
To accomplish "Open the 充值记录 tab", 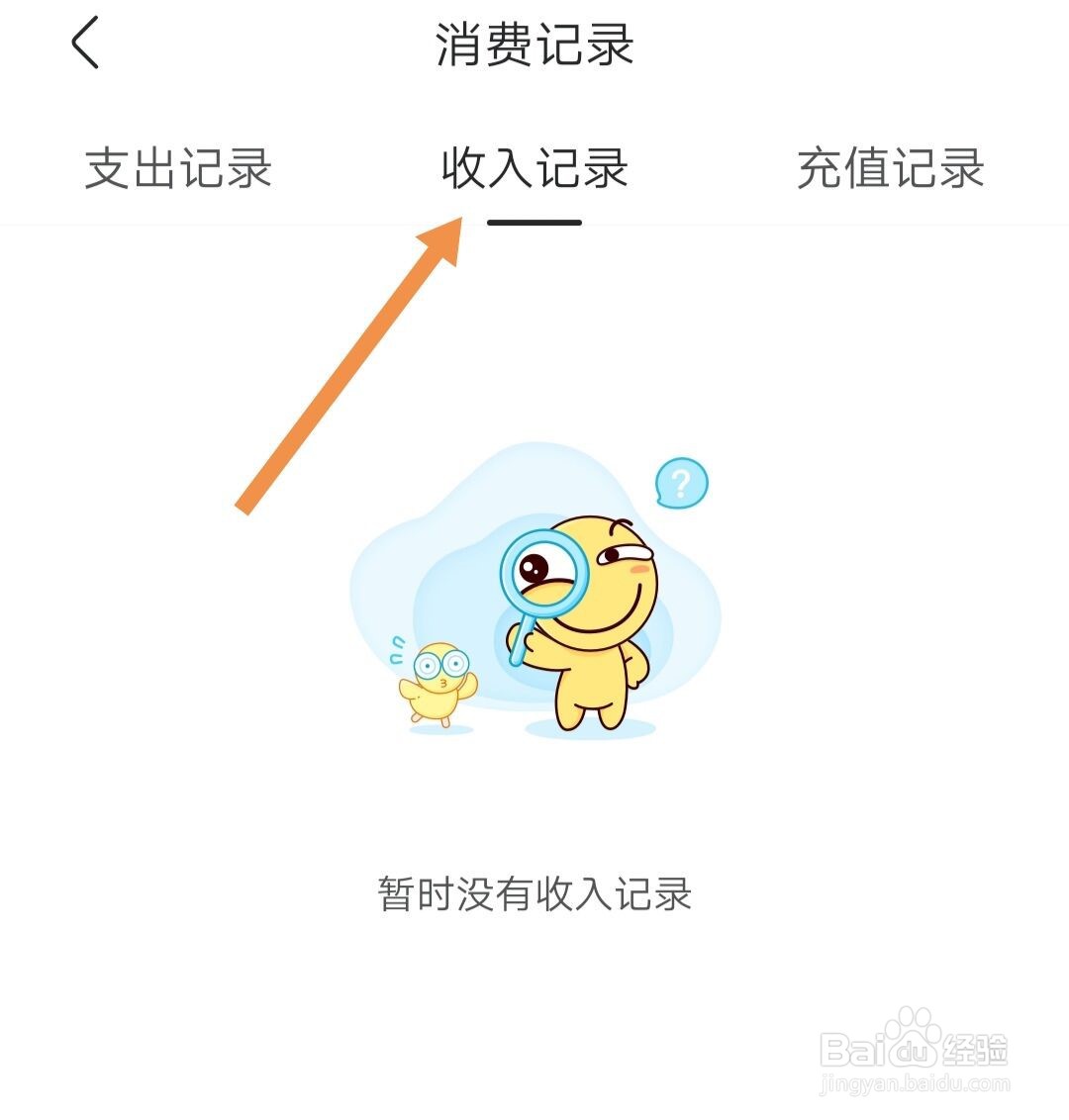I will [x=890, y=170].
